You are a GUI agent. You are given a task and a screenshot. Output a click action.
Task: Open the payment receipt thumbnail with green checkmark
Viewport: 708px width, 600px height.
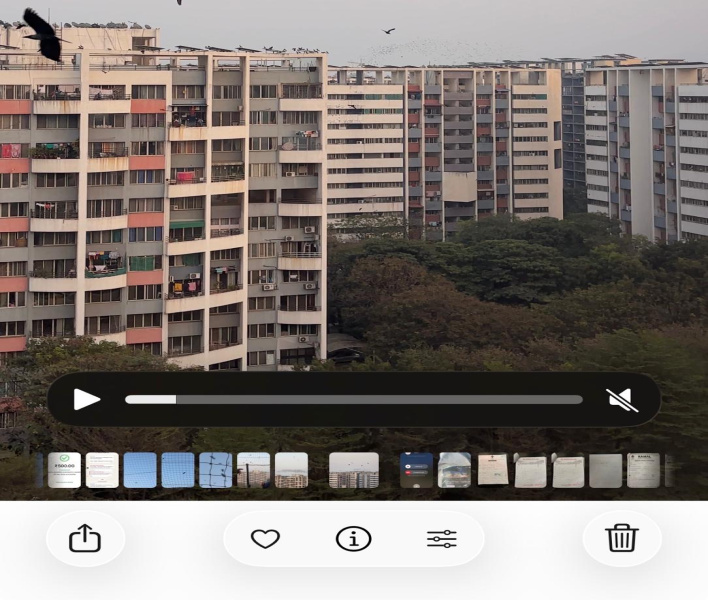[64, 470]
